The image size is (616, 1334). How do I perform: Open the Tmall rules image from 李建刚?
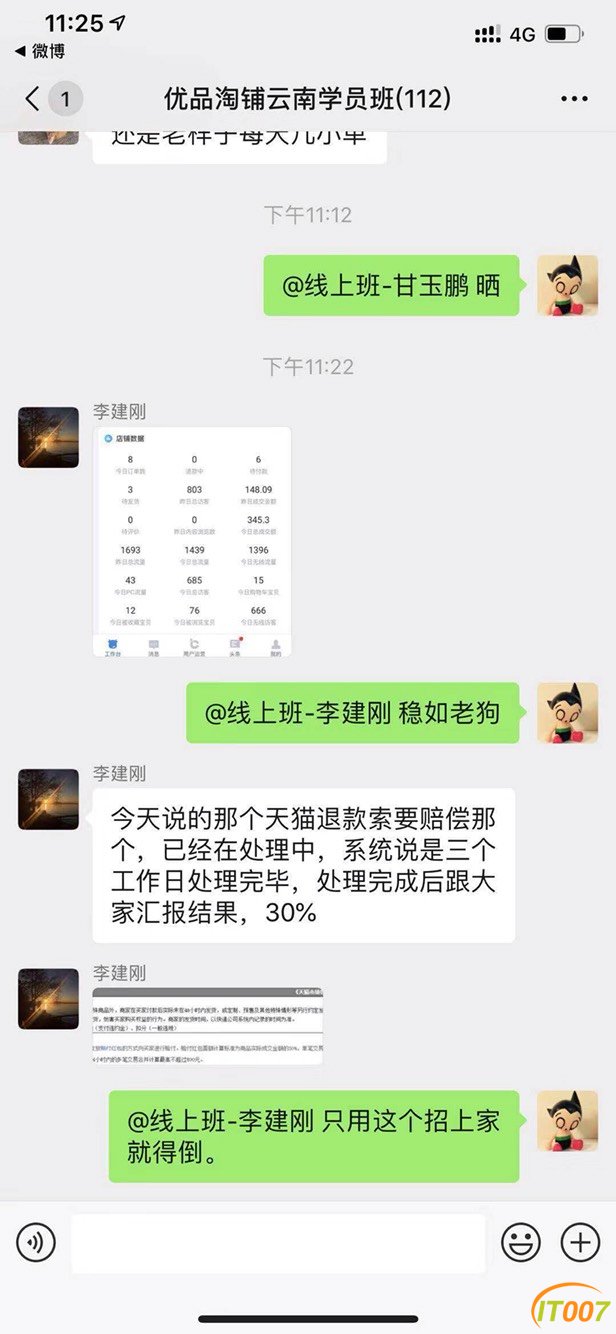pos(208,1027)
